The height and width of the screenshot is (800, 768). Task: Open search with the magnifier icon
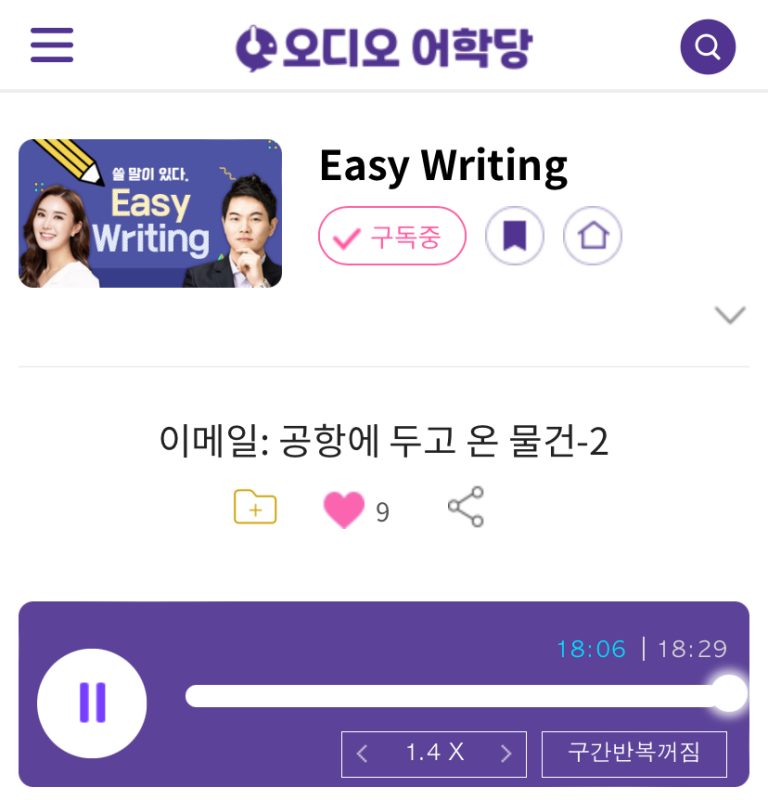(x=707, y=47)
